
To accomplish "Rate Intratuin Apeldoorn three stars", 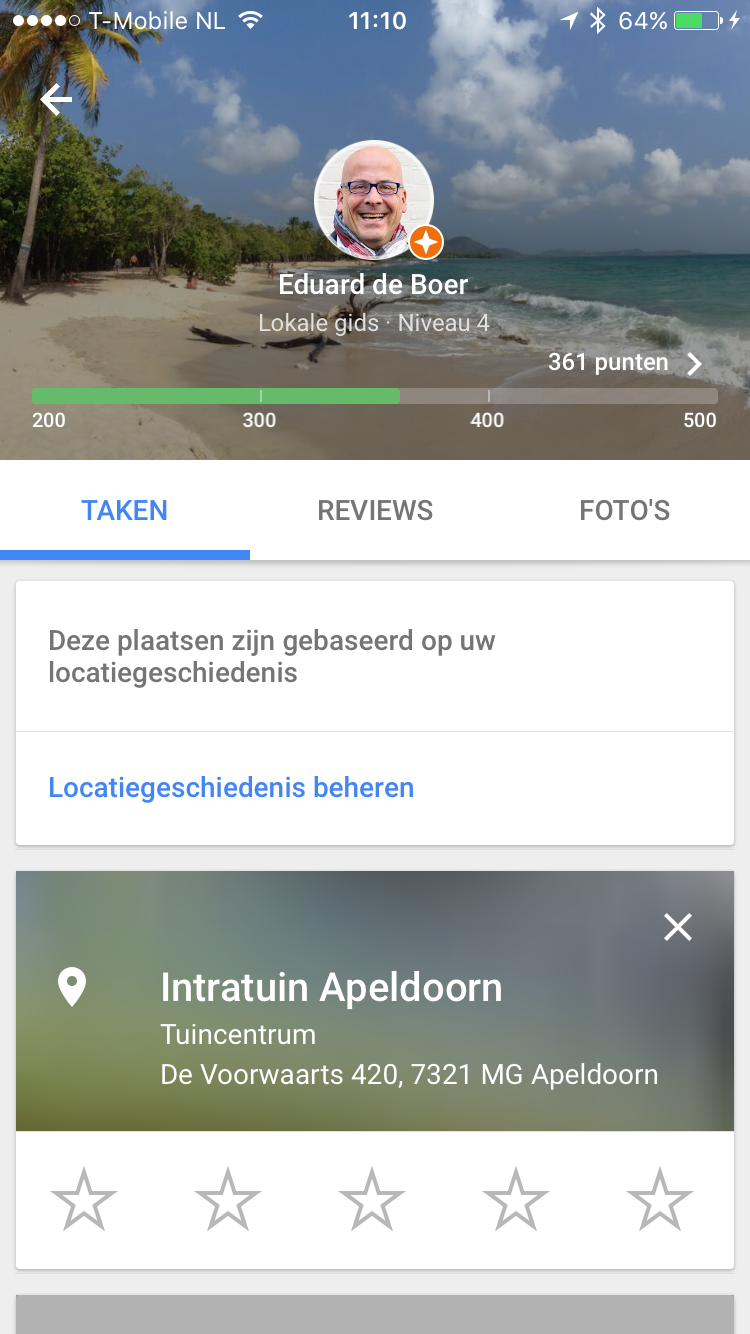I will coord(372,1199).
